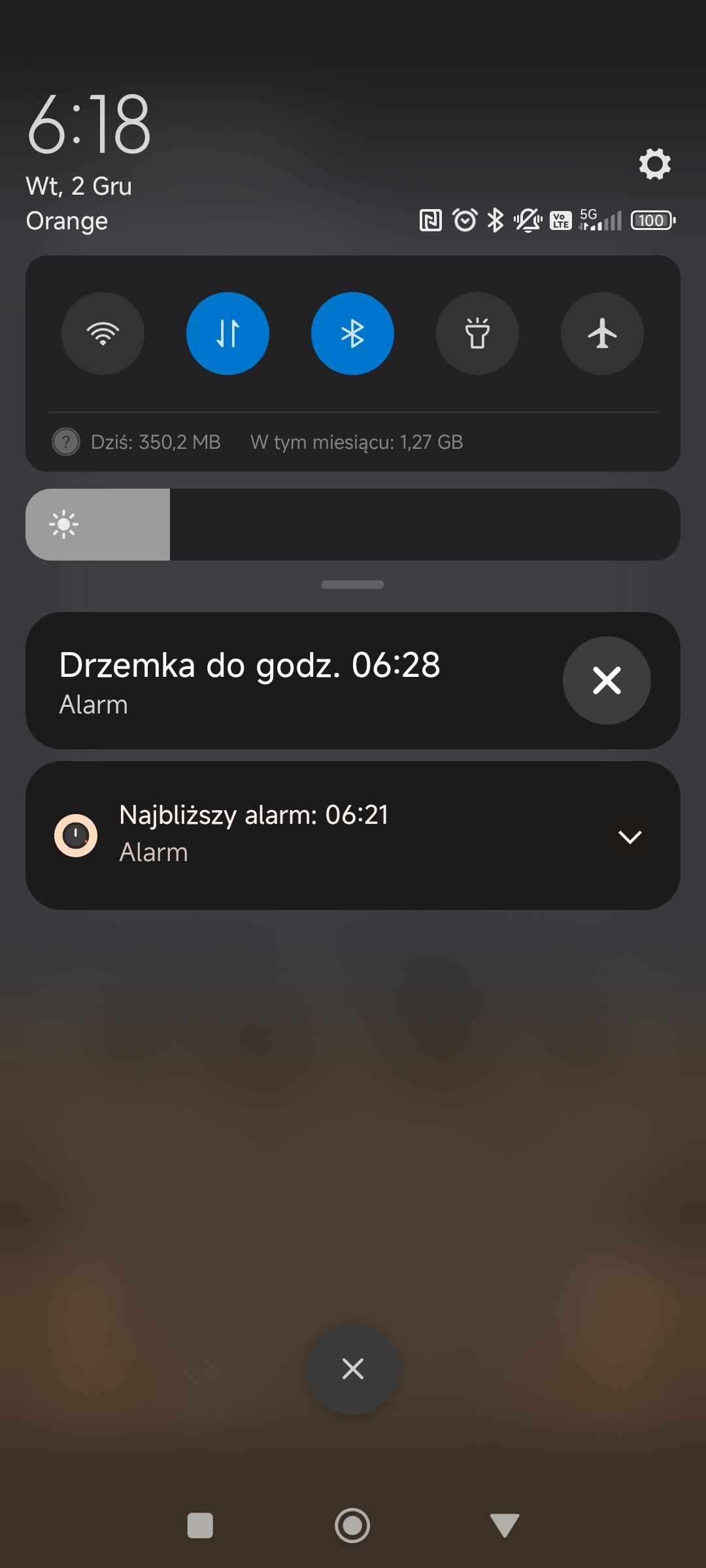This screenshot has width=706, height=1568.
Task: Disable mobile data
Action: click(x=227, y=333)
